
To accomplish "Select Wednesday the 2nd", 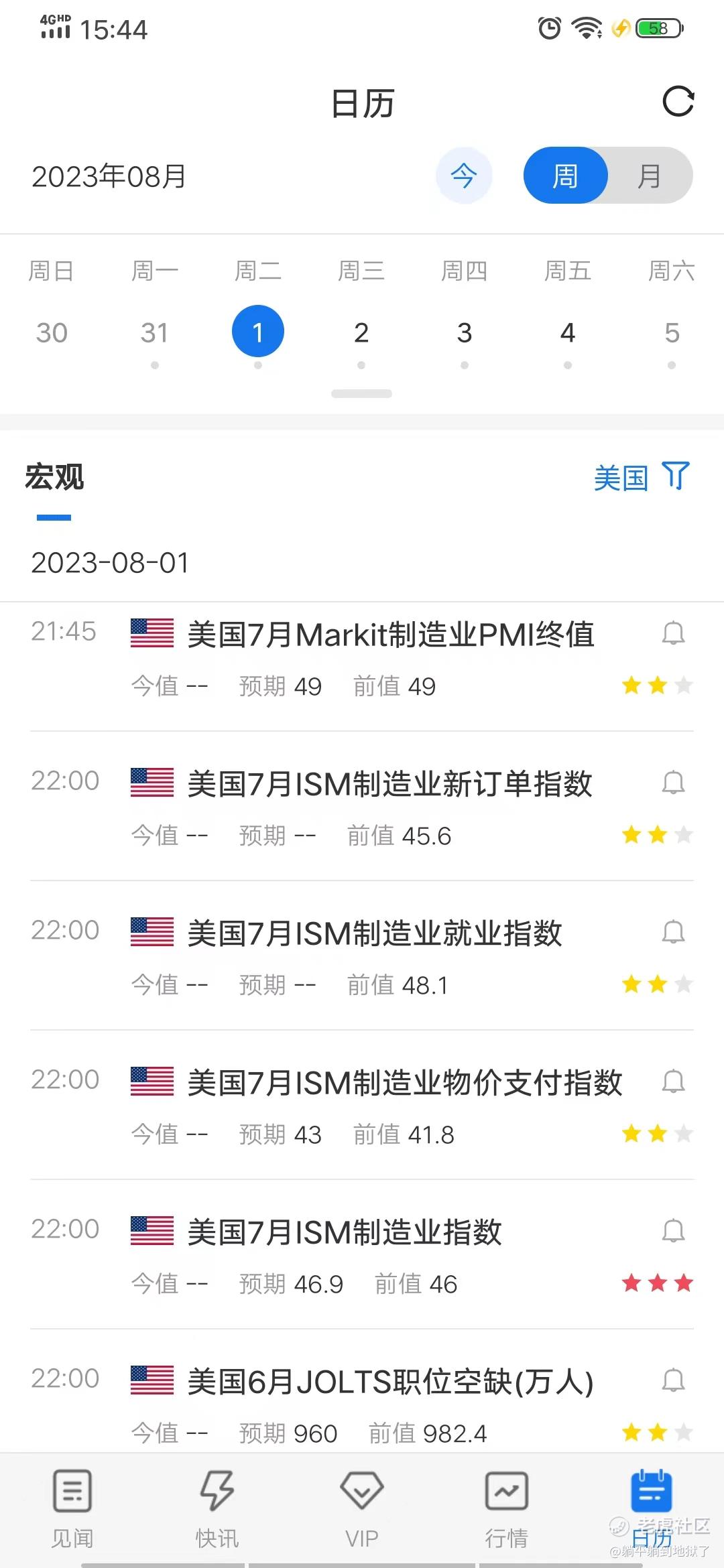I will tap(361, 333).
